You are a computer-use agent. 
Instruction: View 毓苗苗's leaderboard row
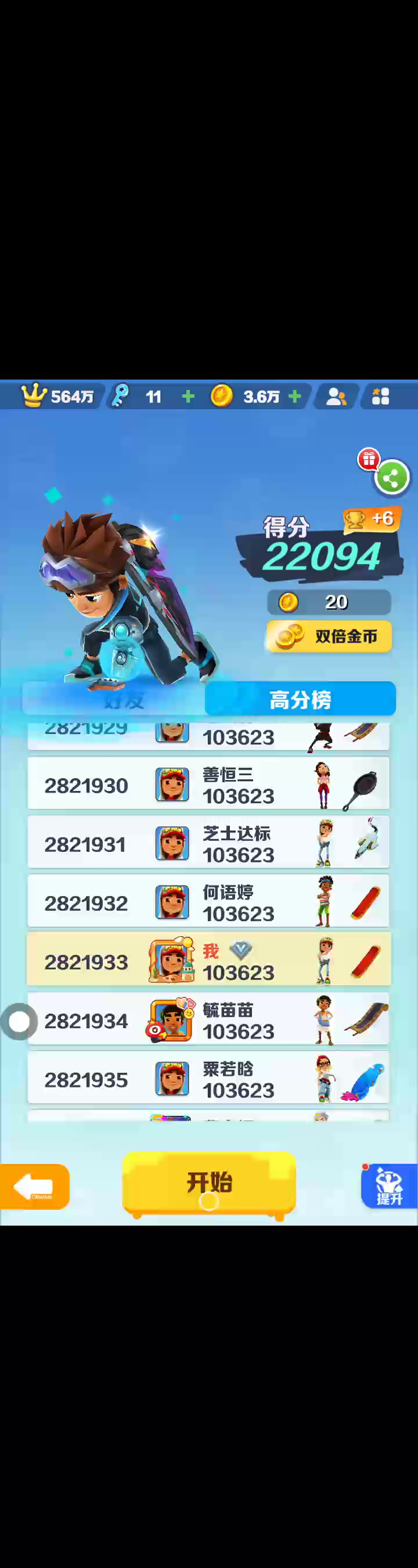(x=208, y=1020)
